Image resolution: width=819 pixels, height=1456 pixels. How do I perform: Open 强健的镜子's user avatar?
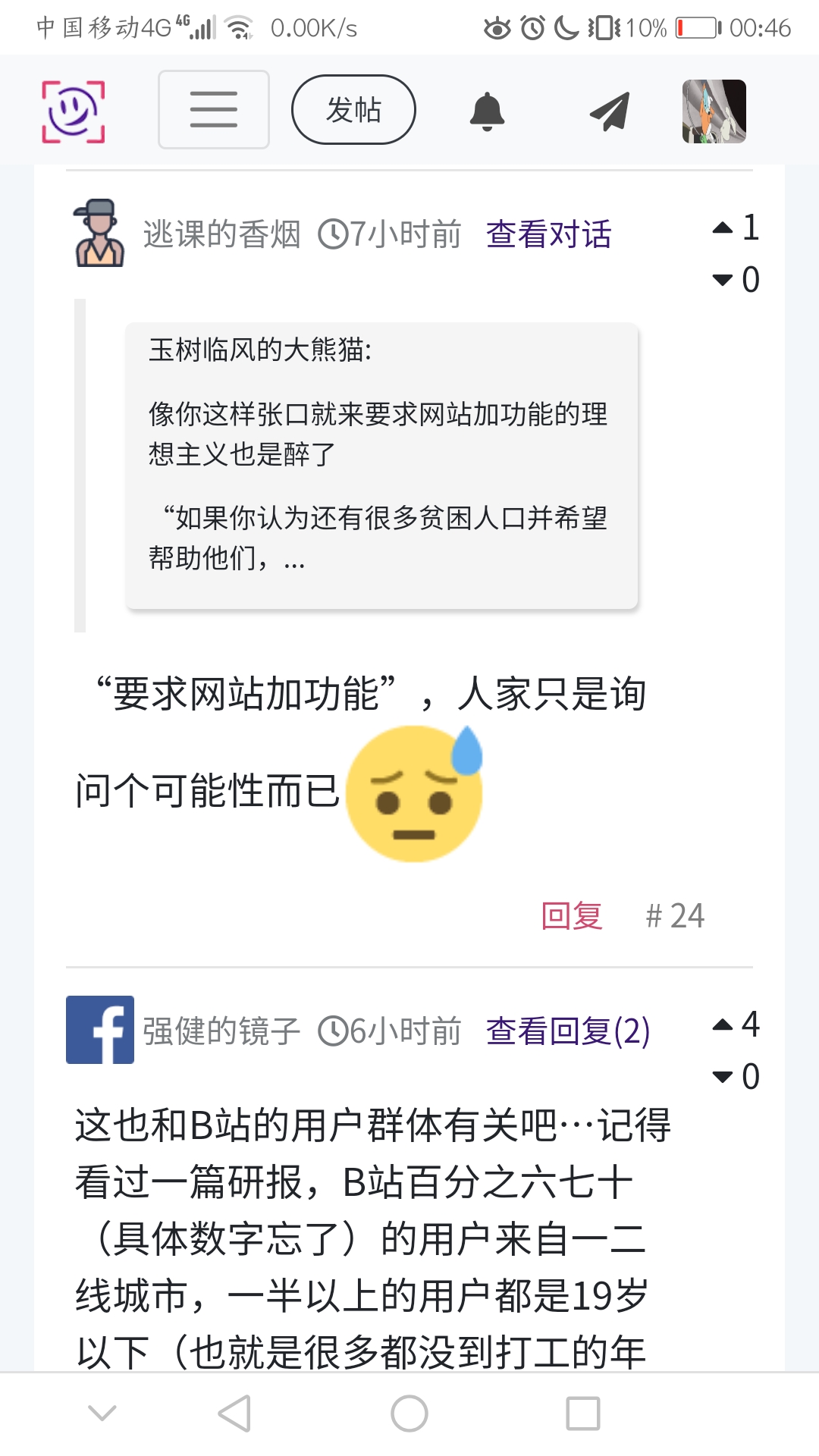tap(99, 1030)
